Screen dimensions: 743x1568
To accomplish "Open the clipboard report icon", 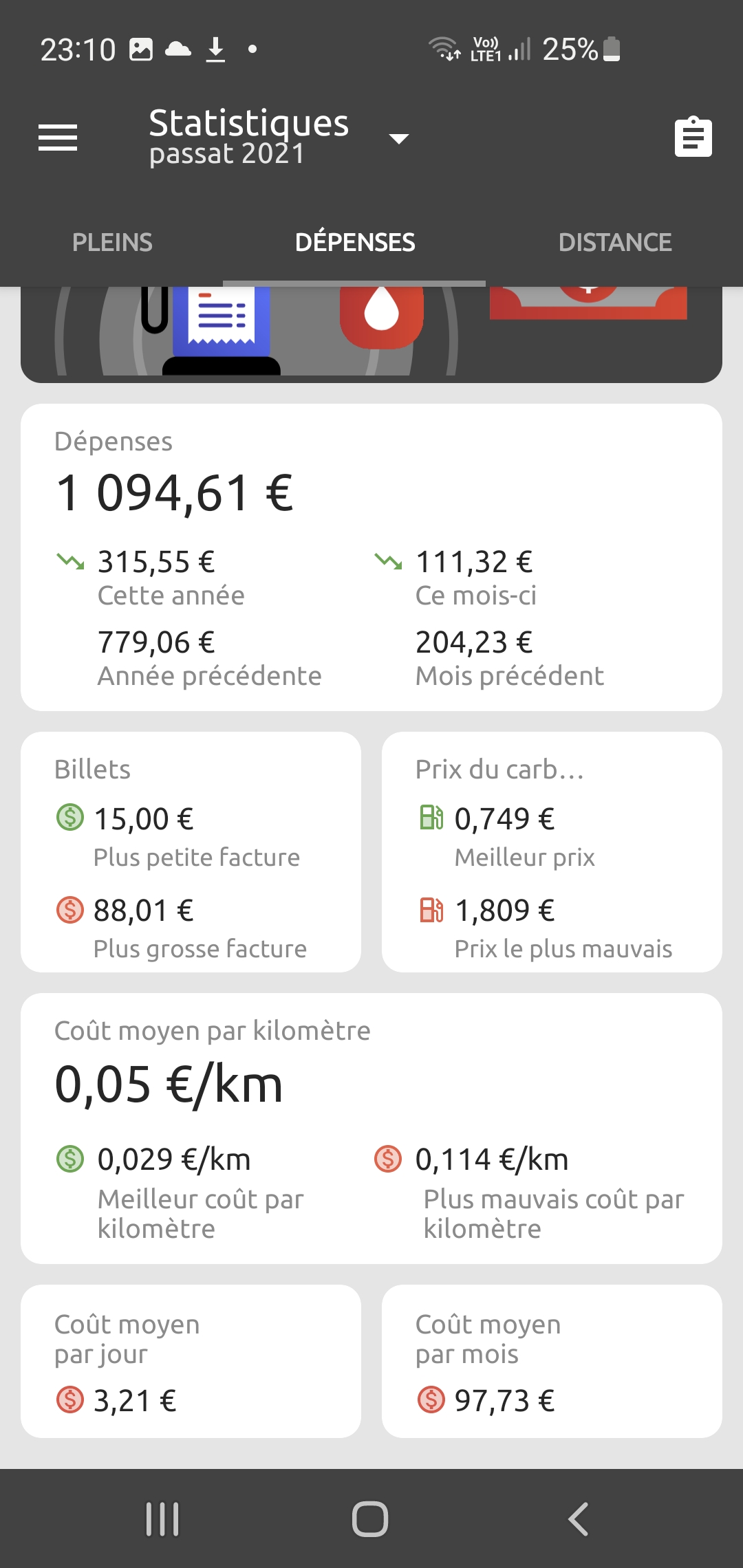I will tap(693, 137).
